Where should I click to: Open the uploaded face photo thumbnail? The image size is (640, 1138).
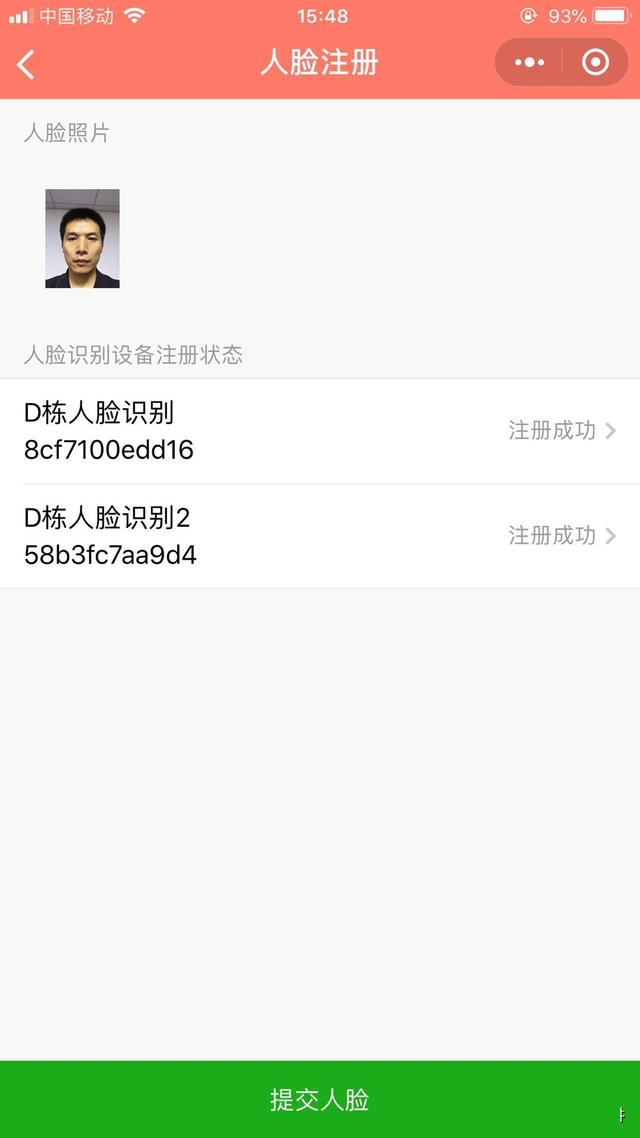tap(82, 239)
